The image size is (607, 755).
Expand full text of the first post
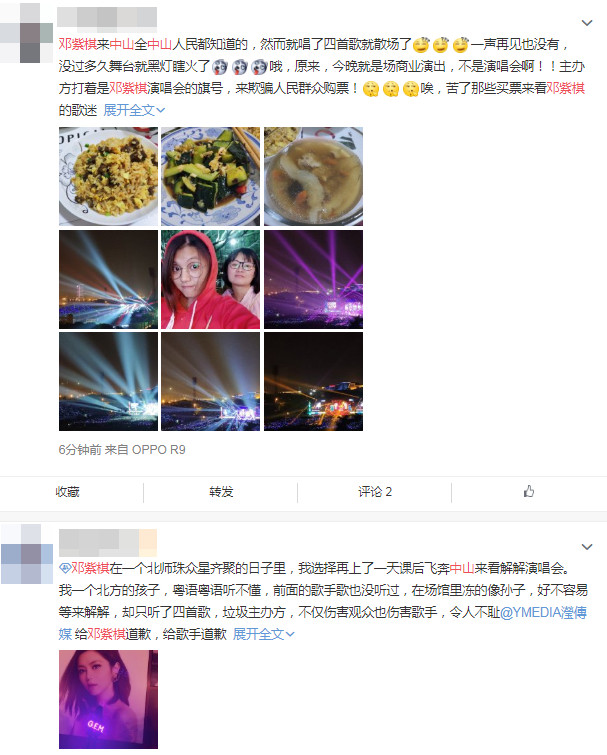133,109
